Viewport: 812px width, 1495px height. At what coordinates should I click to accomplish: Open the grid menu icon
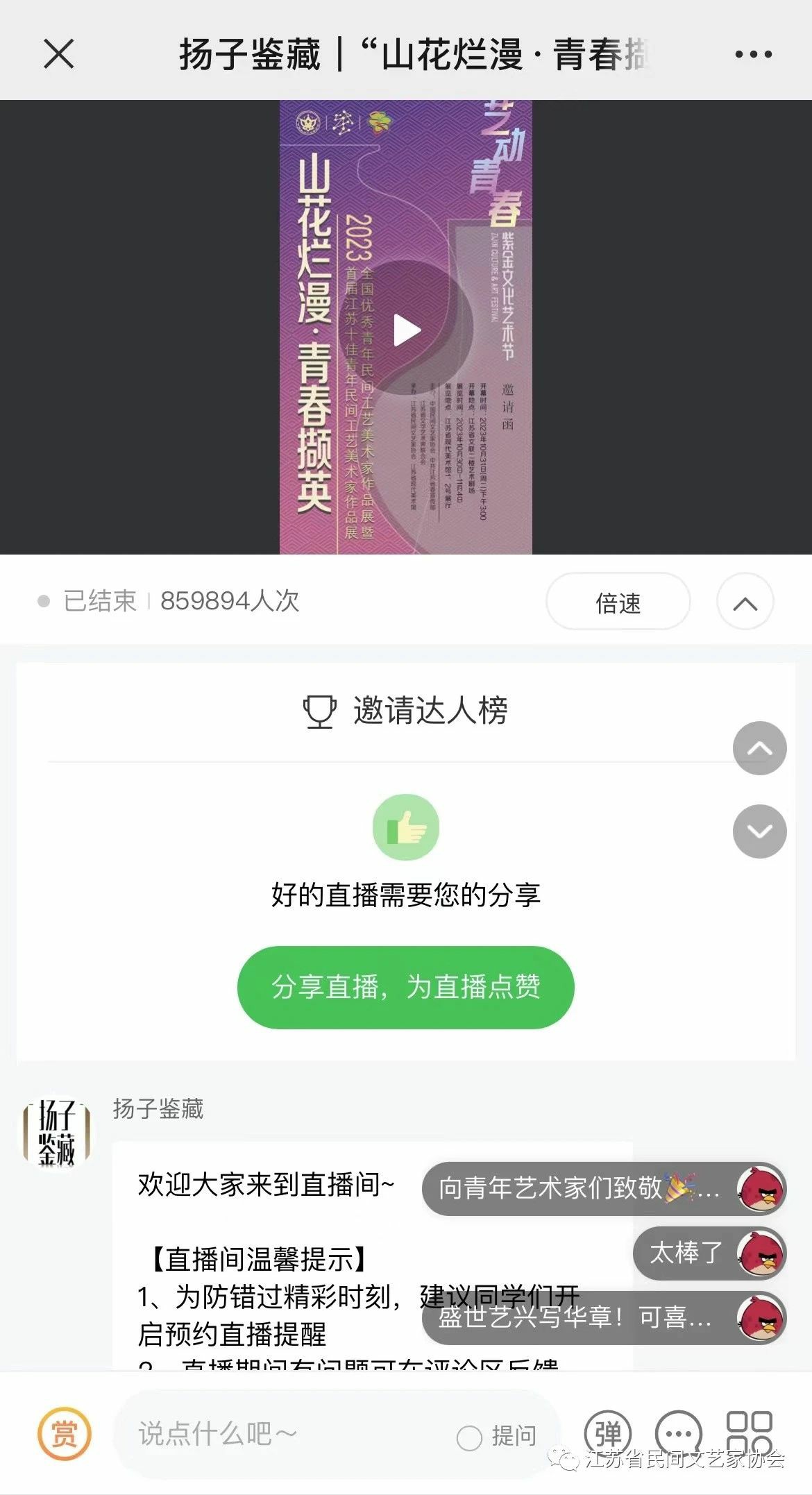coord(749,1431)
